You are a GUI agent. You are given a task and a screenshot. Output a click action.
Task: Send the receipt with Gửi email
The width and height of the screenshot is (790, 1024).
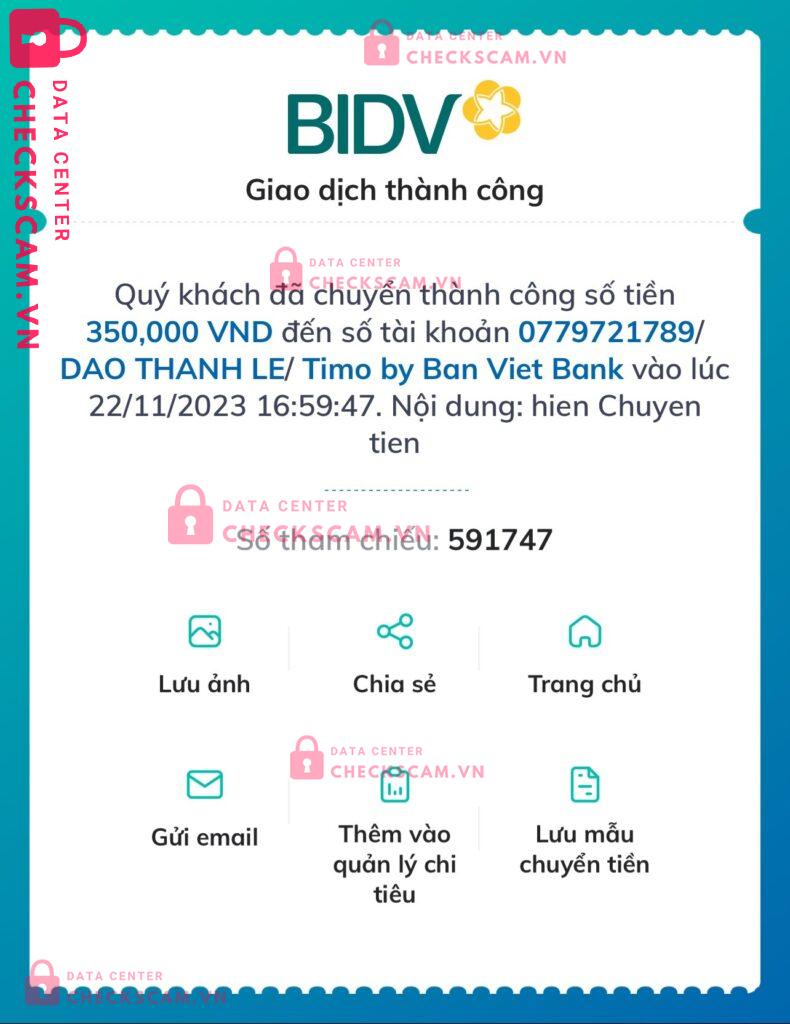pyautogui.click(x=204, y=808)
